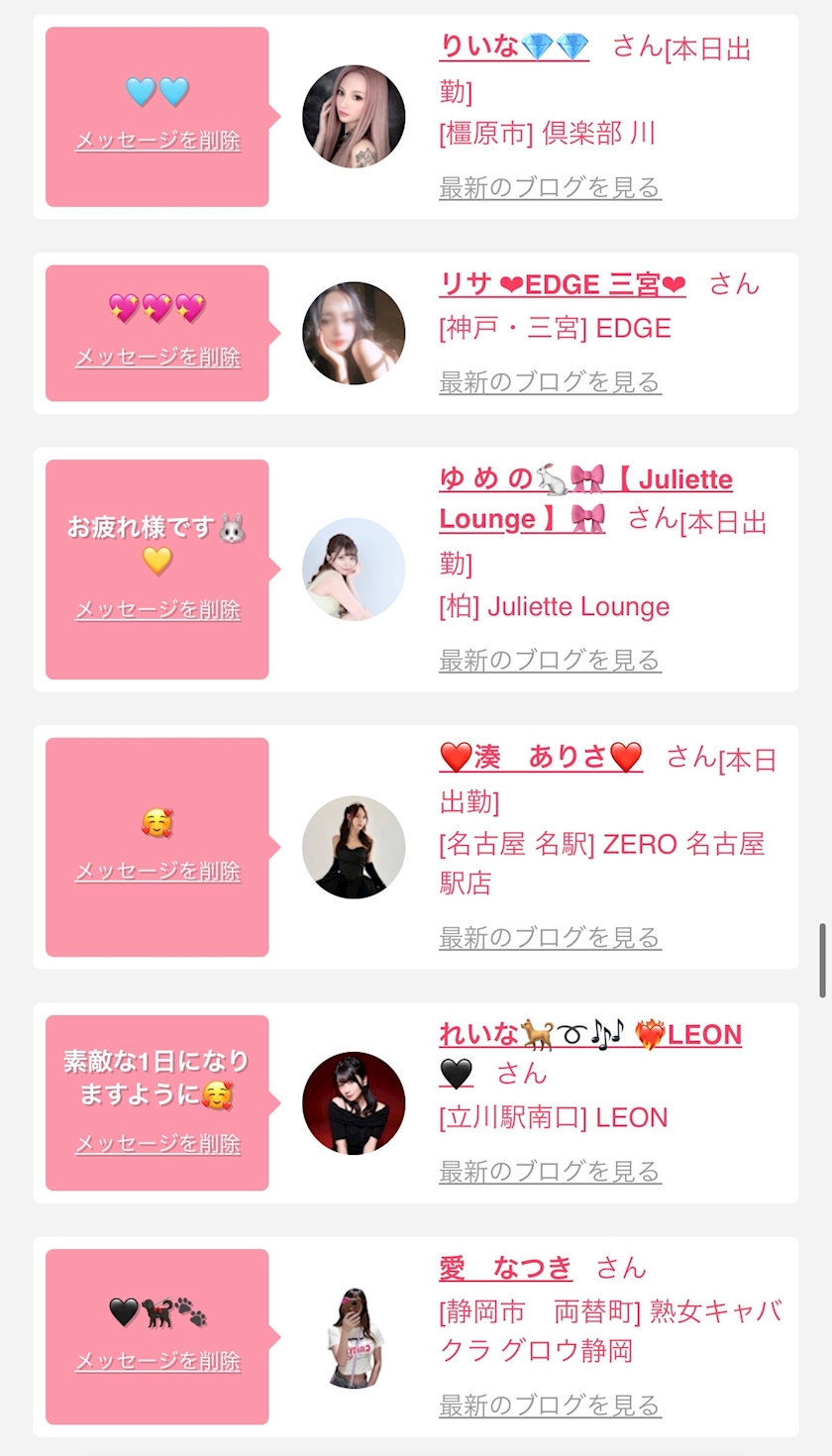832x1456 pixels.
Task: Open りいな's profile name link
Action: coord(513,46)
